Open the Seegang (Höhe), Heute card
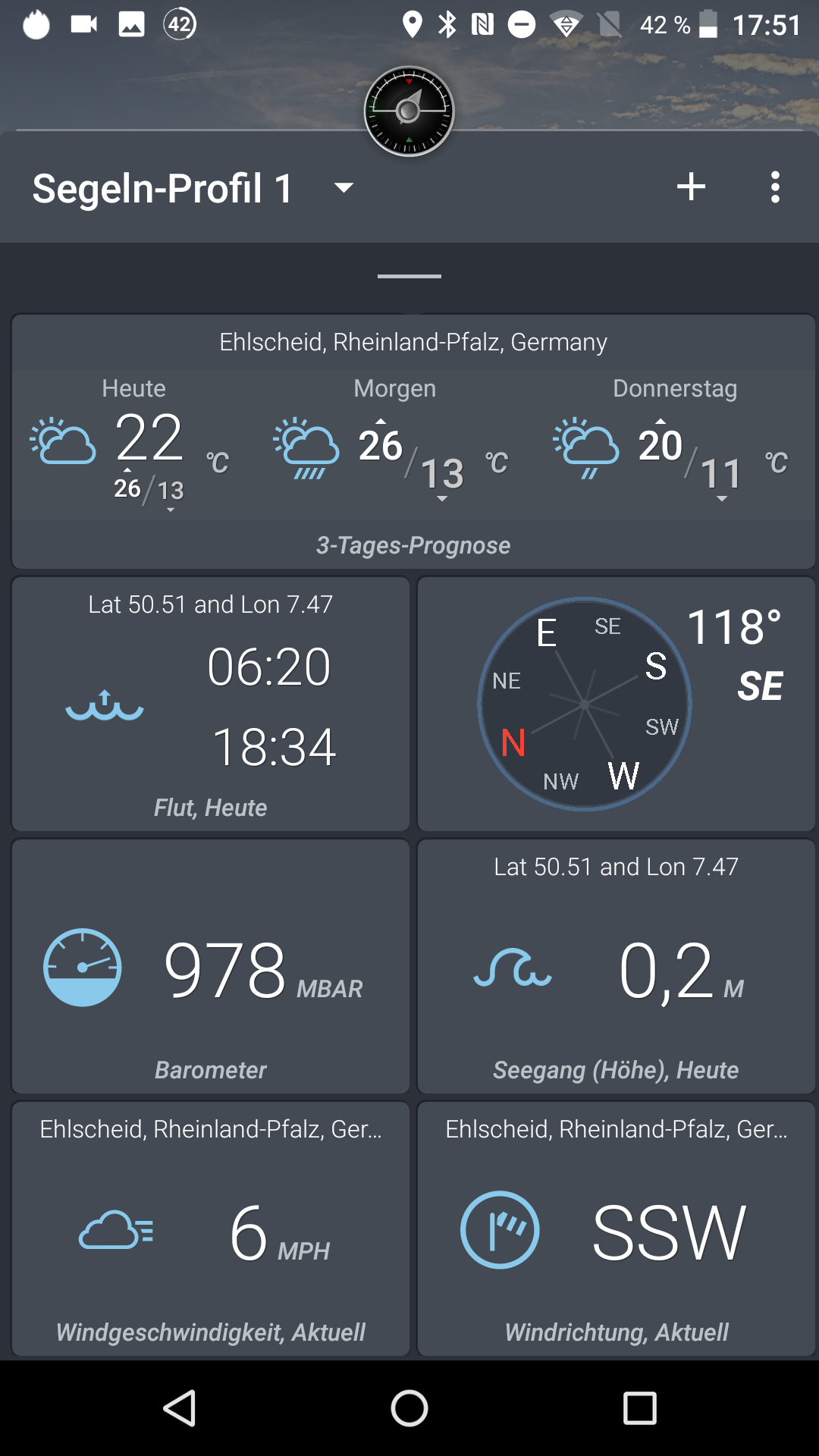Viewport: 819px width, 1456px height. (616, 966)
